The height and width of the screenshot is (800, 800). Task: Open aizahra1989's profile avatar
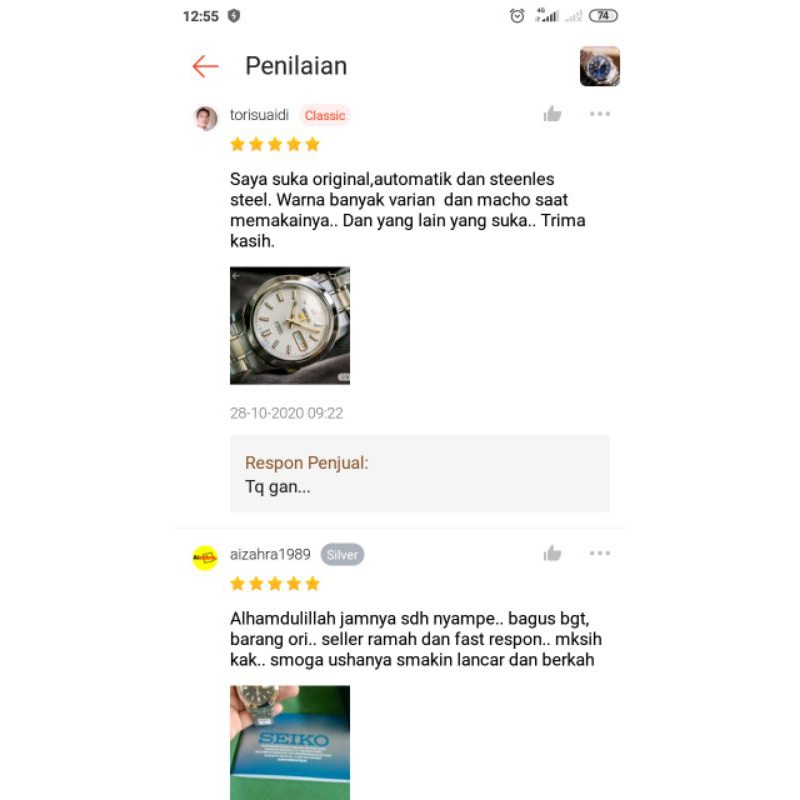[x=205, y=558]
